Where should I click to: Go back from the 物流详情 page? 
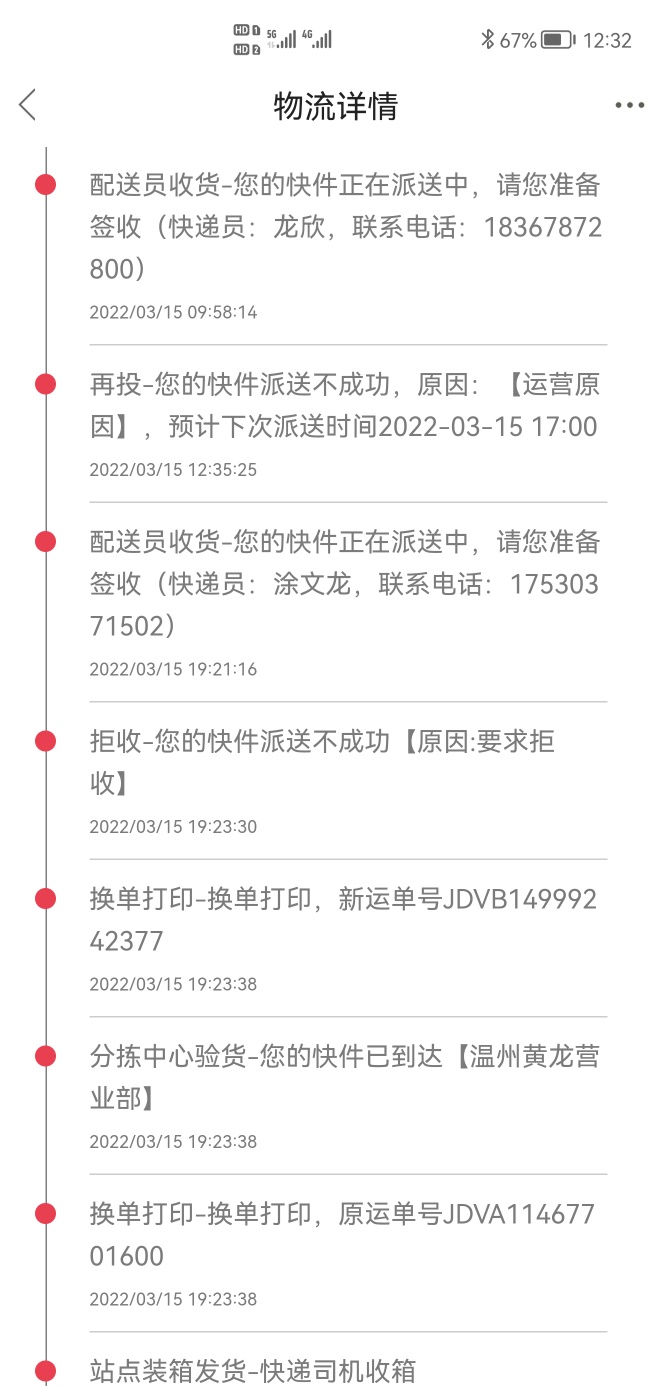click(x=28, y=105)
